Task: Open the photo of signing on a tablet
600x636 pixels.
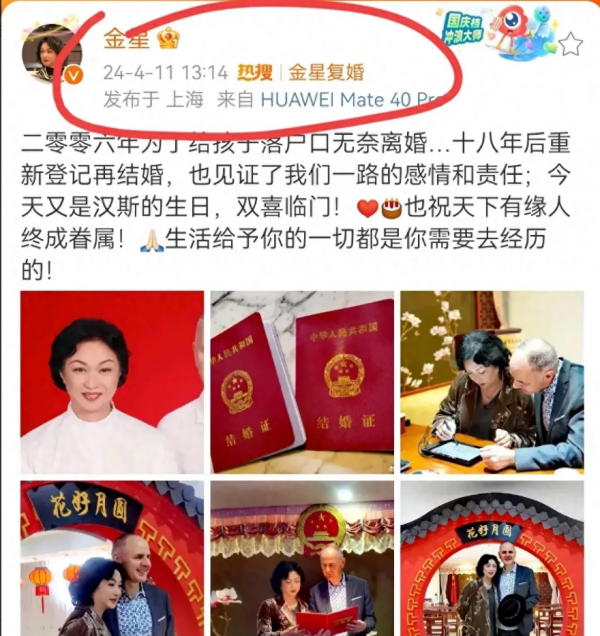Action: tap(492, 382)
